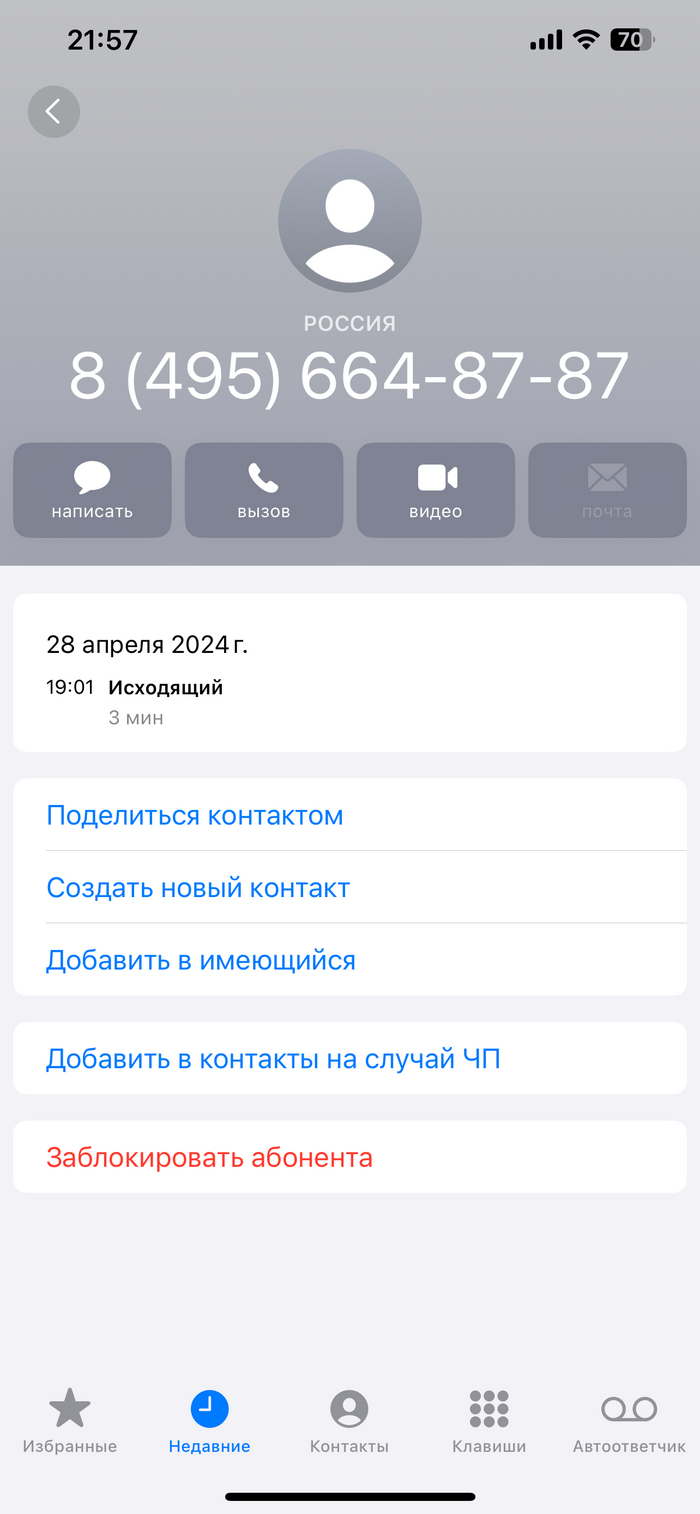Add number to «контакты на случай ЧП»

pyautogui.click(x=273, y=1059)
